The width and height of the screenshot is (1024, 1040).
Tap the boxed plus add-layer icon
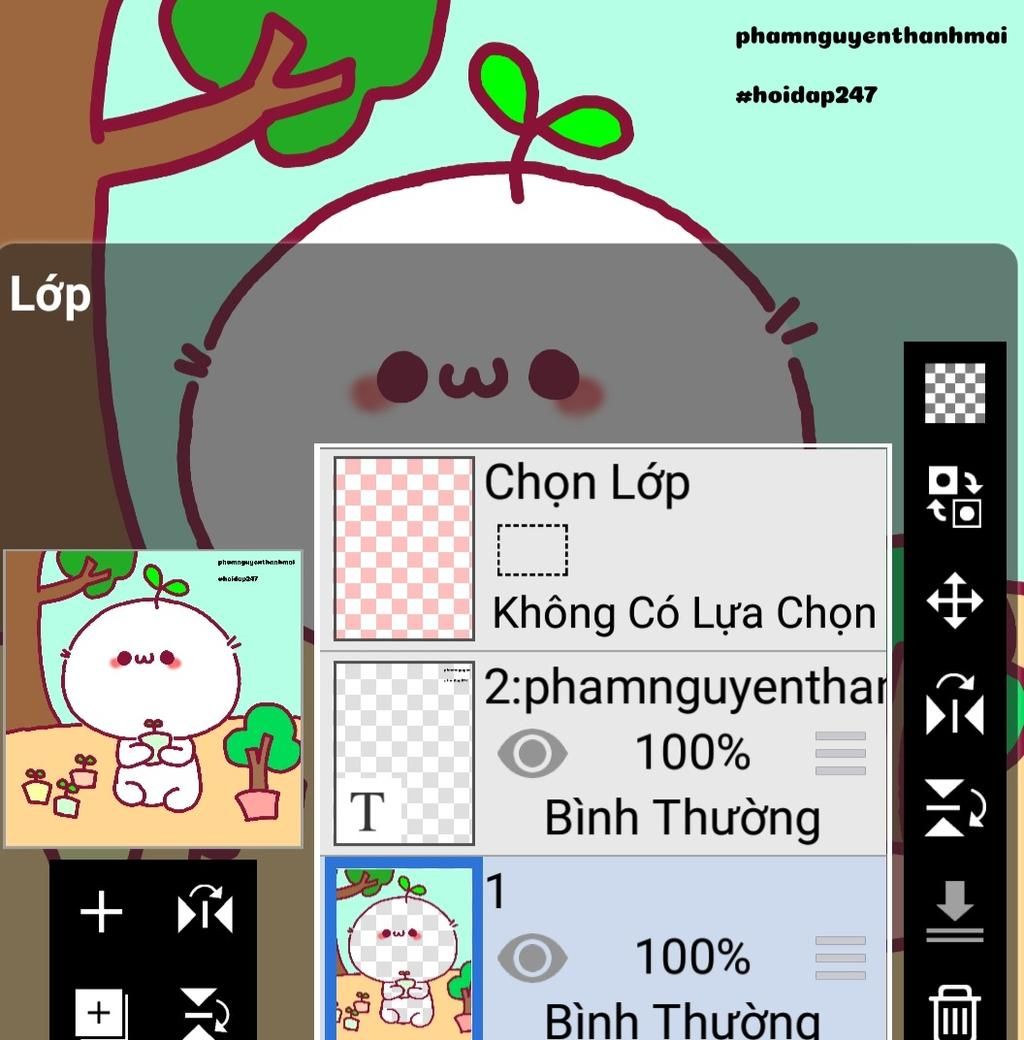coord(102,1012)
